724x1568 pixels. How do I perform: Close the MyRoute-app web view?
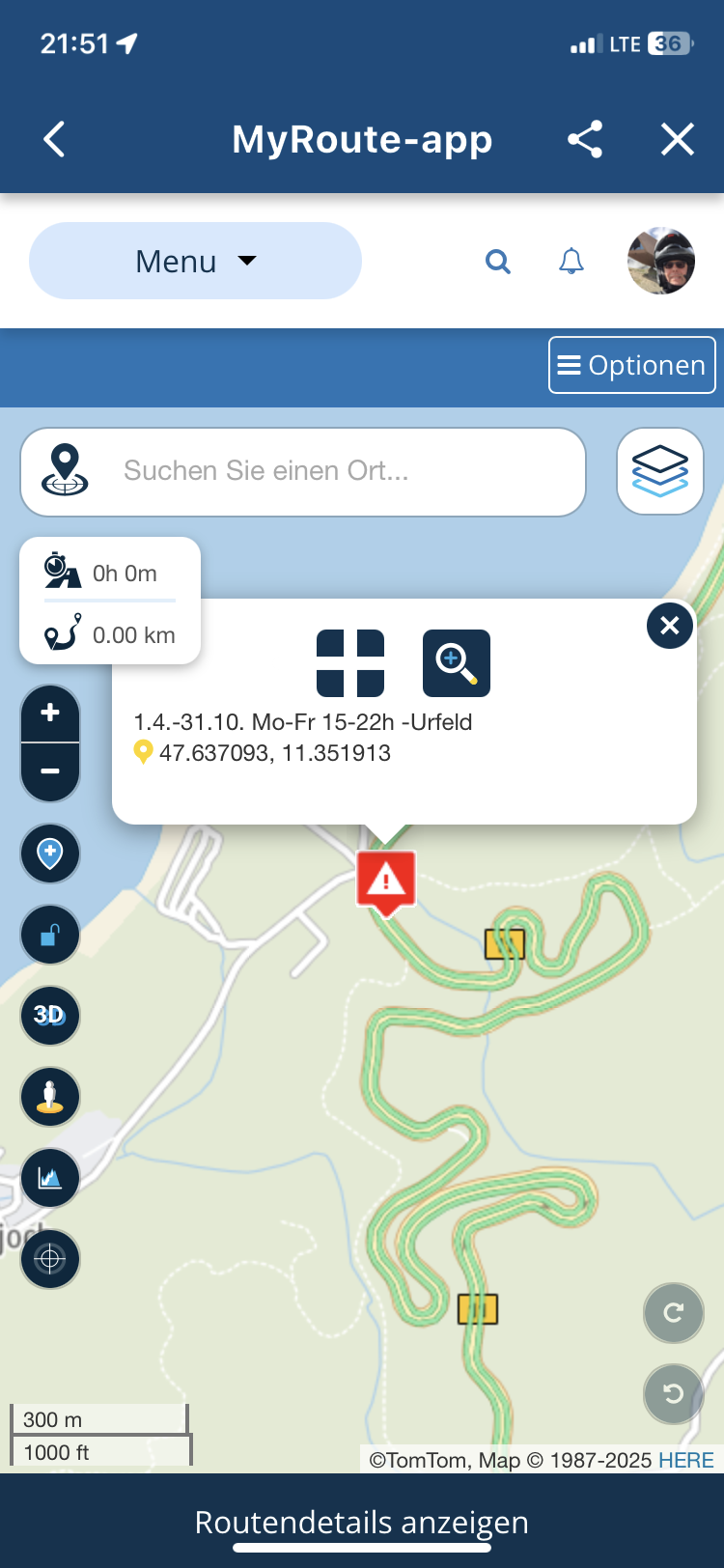point(677,139)
